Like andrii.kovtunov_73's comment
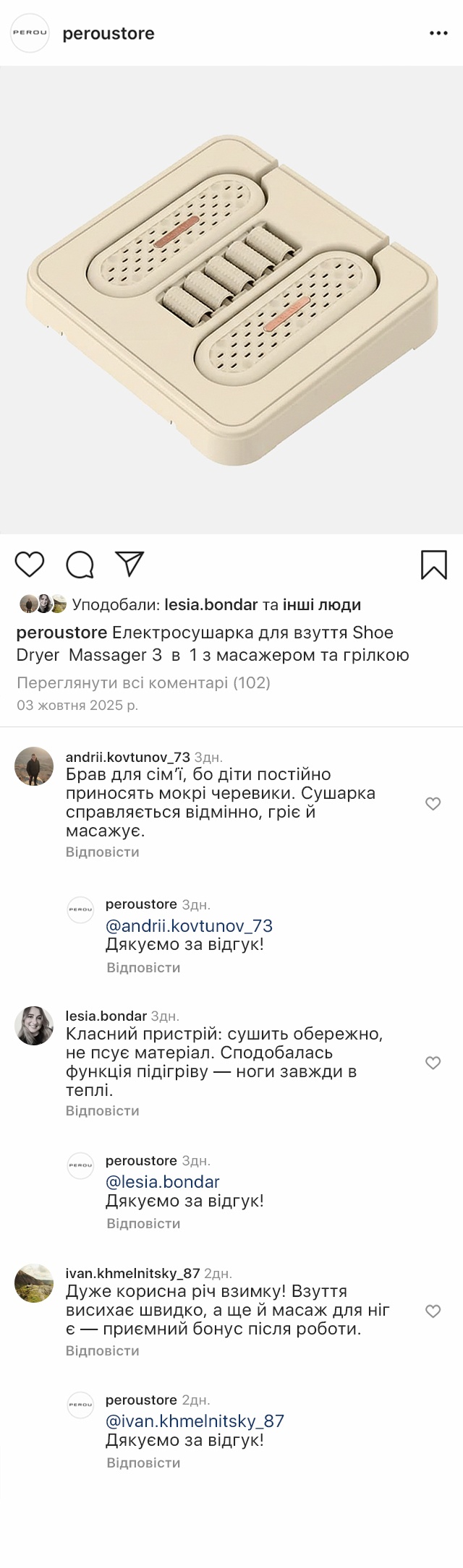Viewport: 463px width, 1568px height. click(433, 803)
